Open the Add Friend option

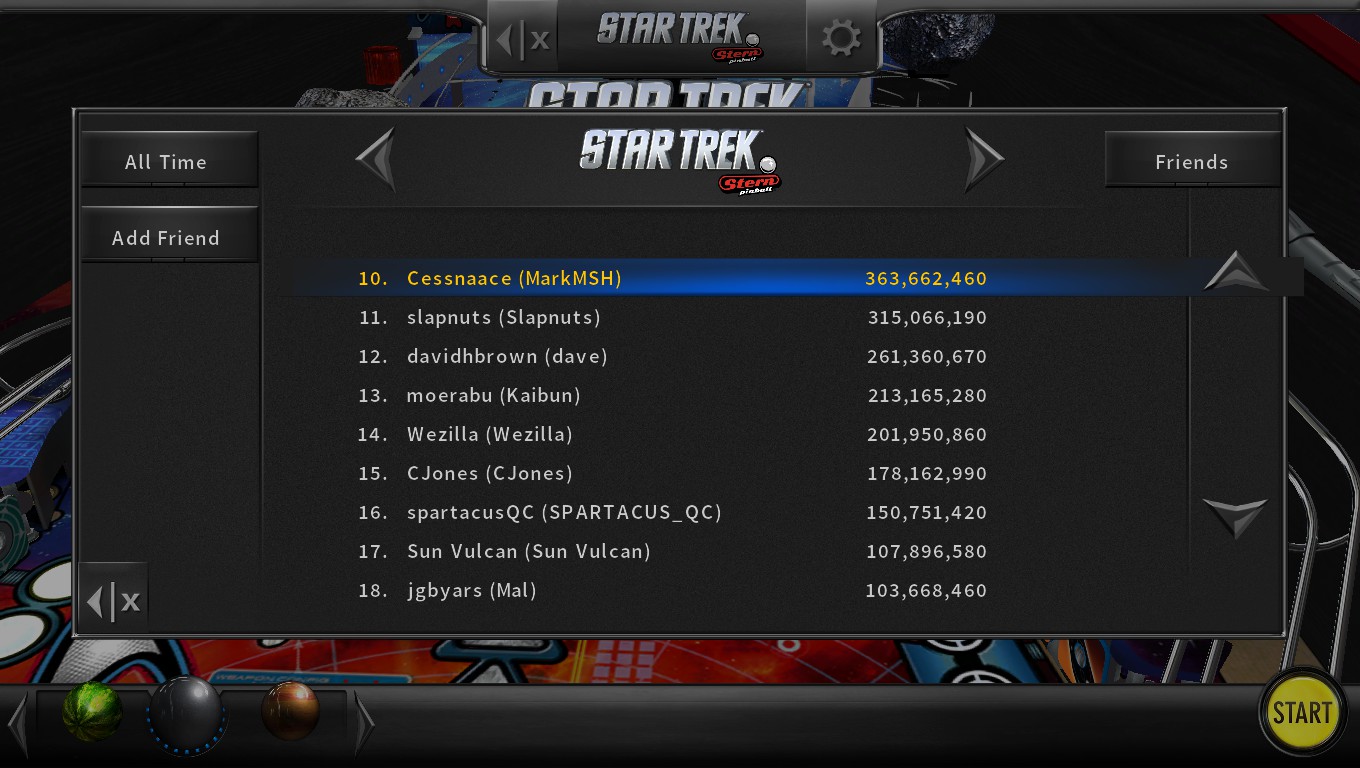(167, 237)
